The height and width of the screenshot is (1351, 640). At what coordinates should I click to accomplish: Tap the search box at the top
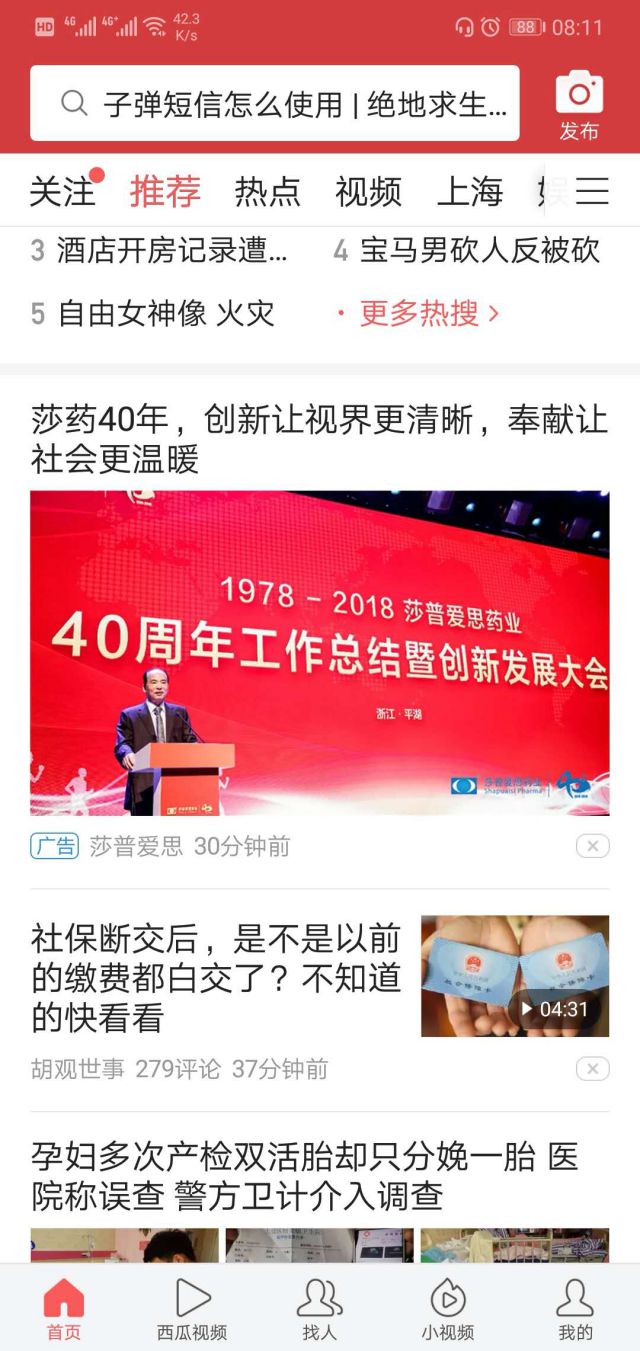(x=275, y=103)
